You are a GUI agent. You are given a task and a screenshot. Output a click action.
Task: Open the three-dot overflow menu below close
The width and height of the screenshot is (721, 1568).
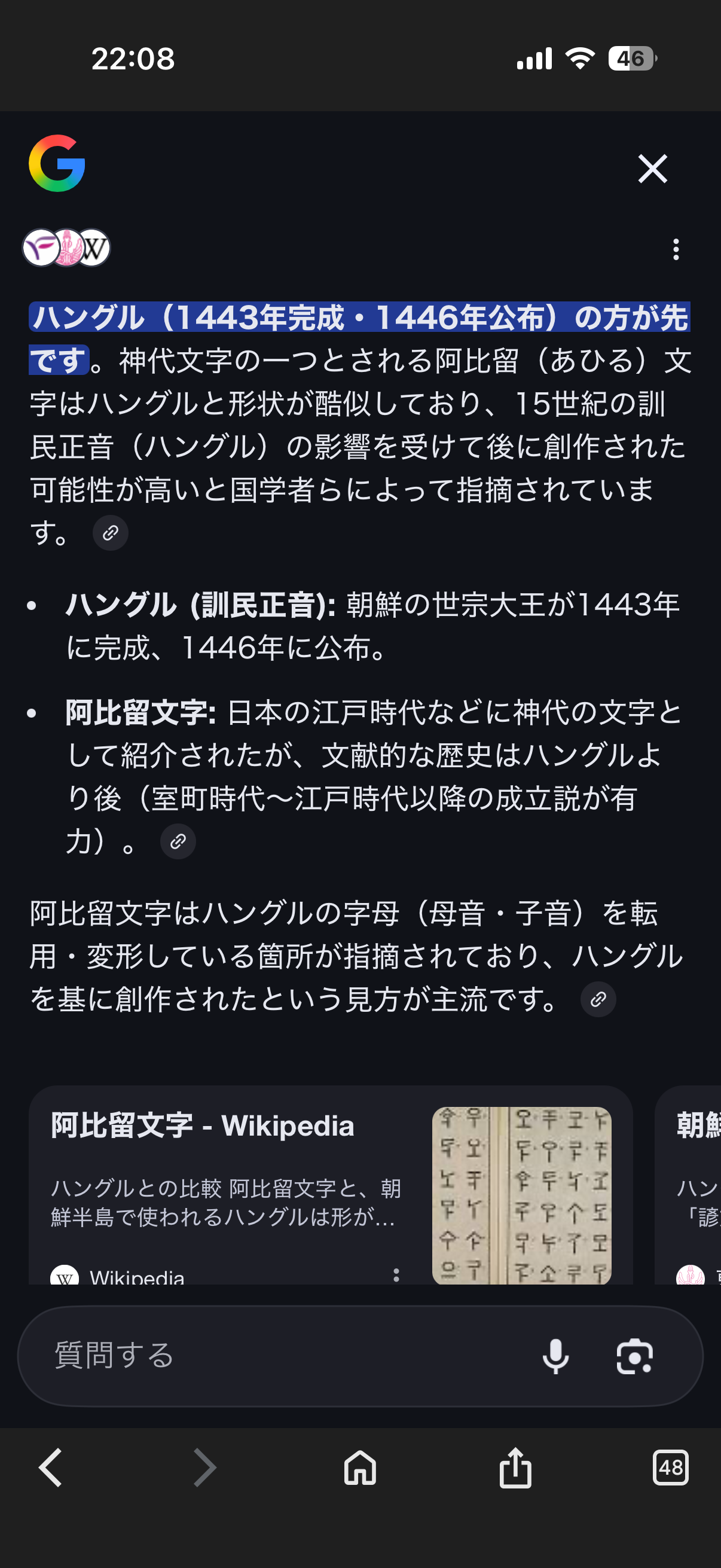(x=676, y=249)
